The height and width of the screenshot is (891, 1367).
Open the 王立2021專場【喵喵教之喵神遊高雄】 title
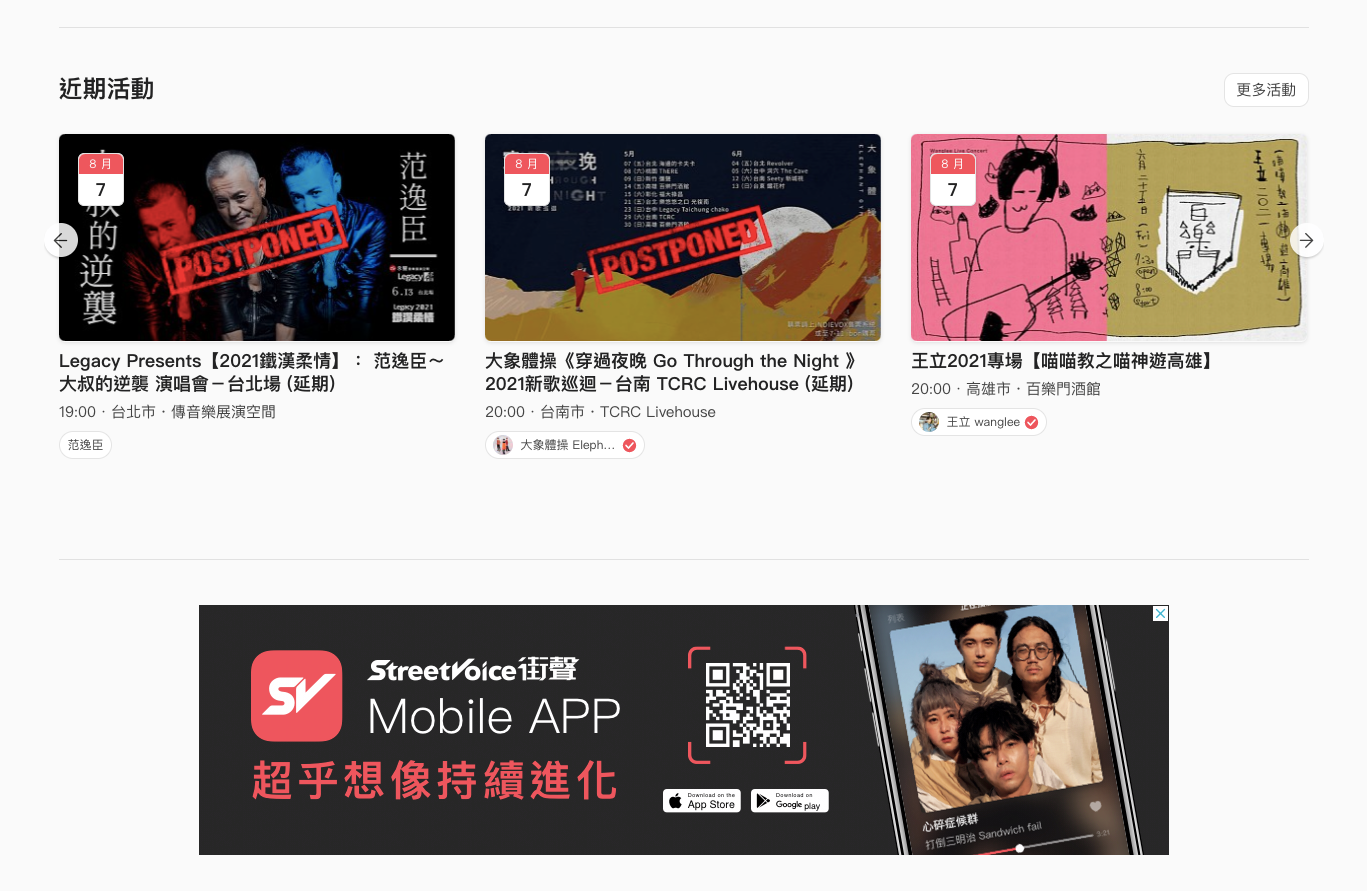click(x=1062, y=361)
